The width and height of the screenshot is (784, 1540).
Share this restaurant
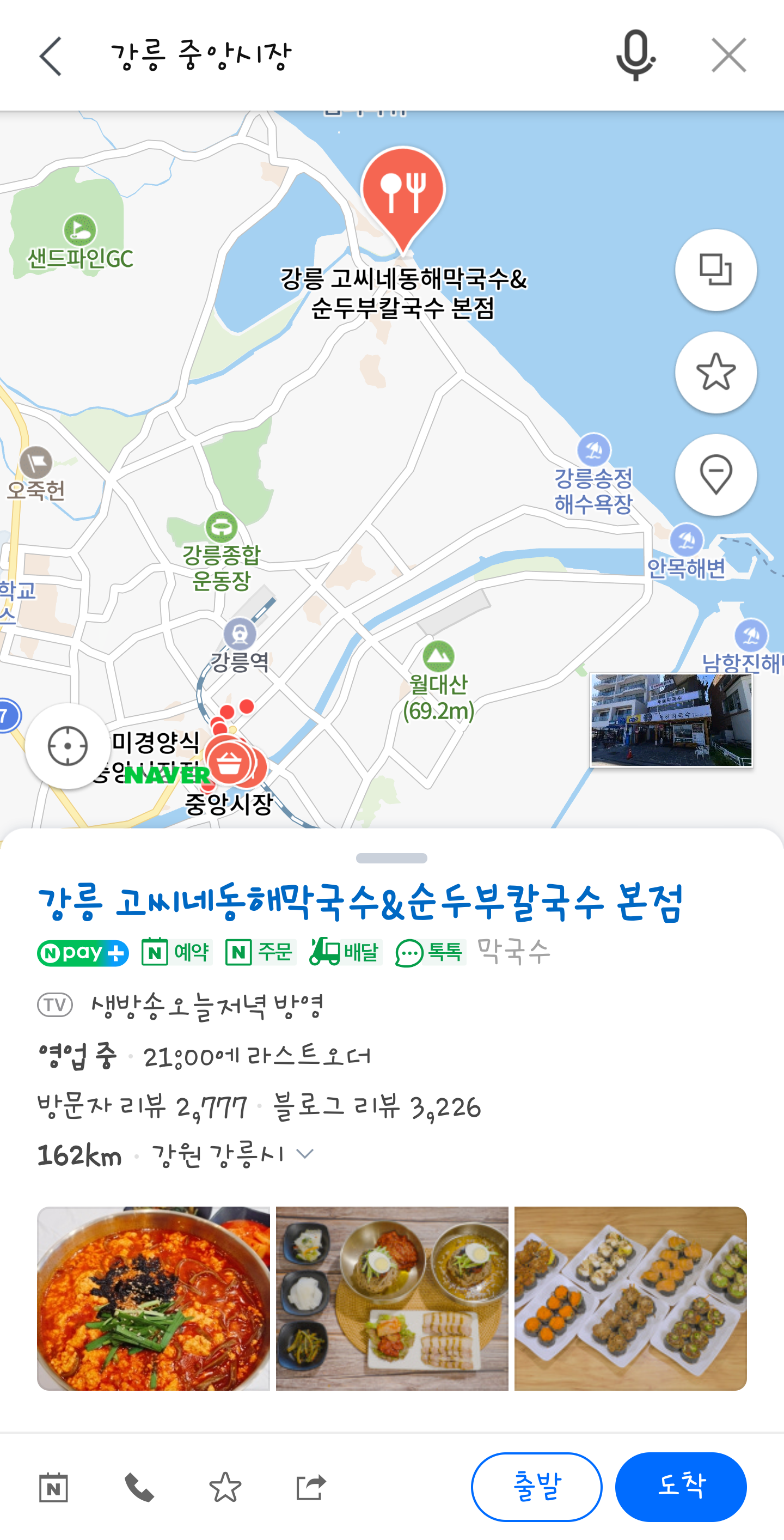click(x=311, y=1487)
